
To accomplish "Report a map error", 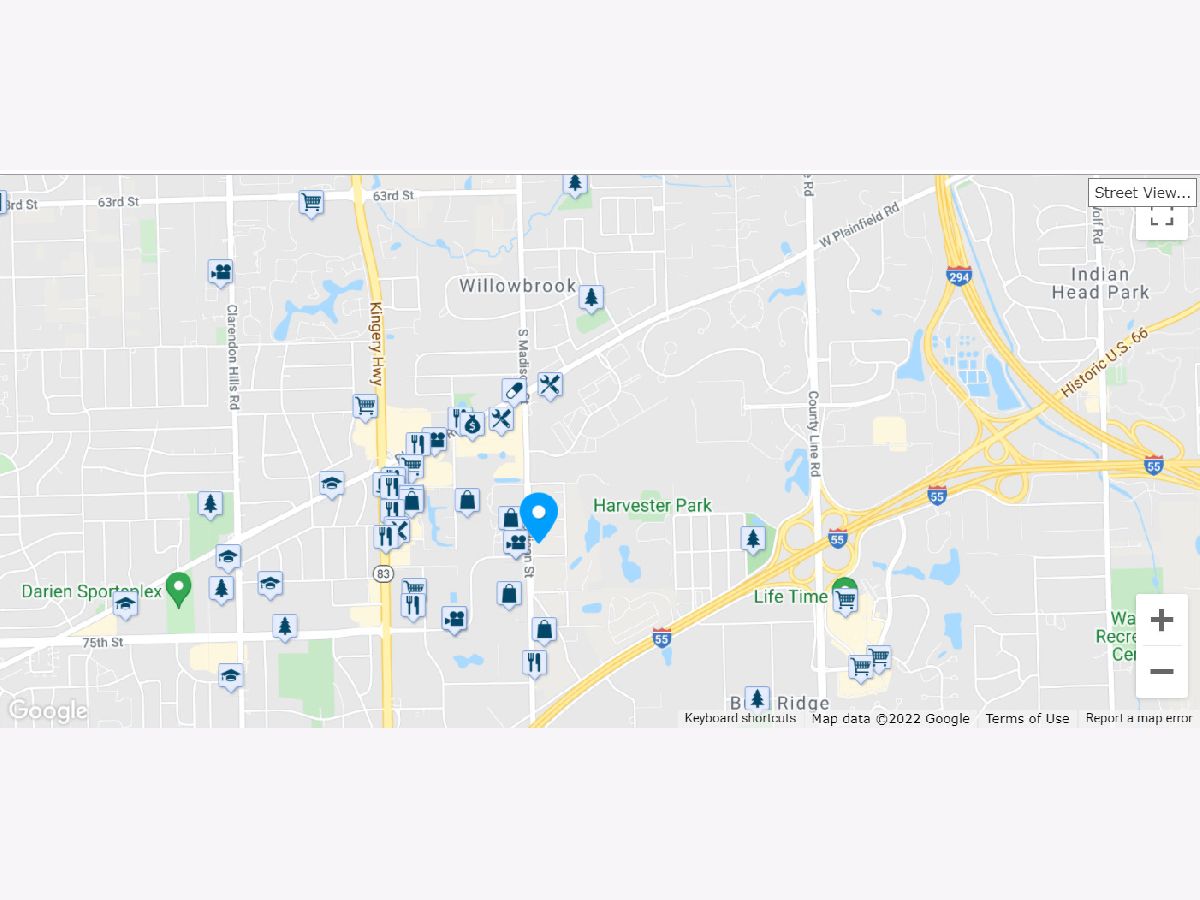I will [x=1138, y=718].
